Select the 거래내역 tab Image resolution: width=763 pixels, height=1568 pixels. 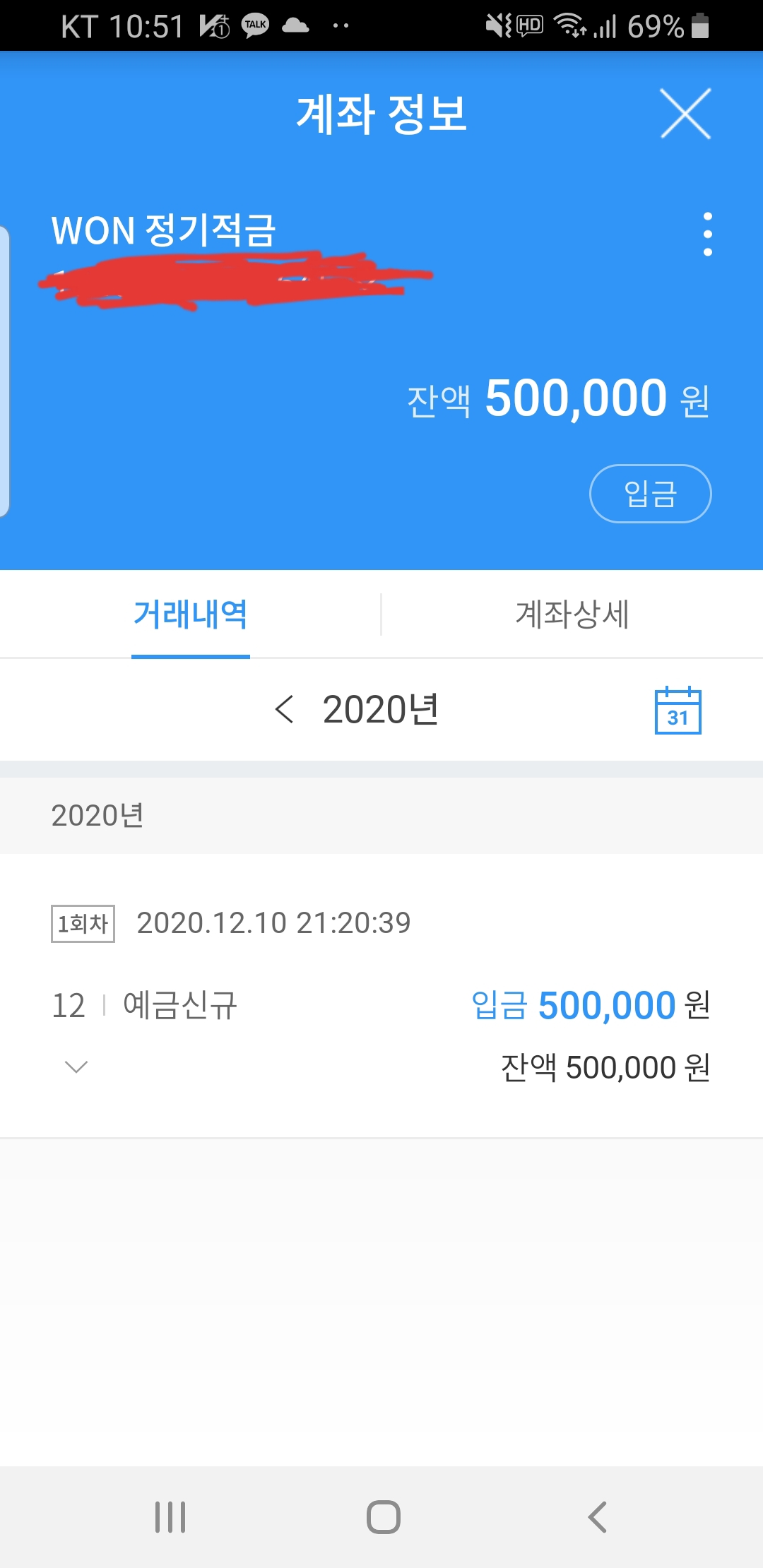(191, 614)
